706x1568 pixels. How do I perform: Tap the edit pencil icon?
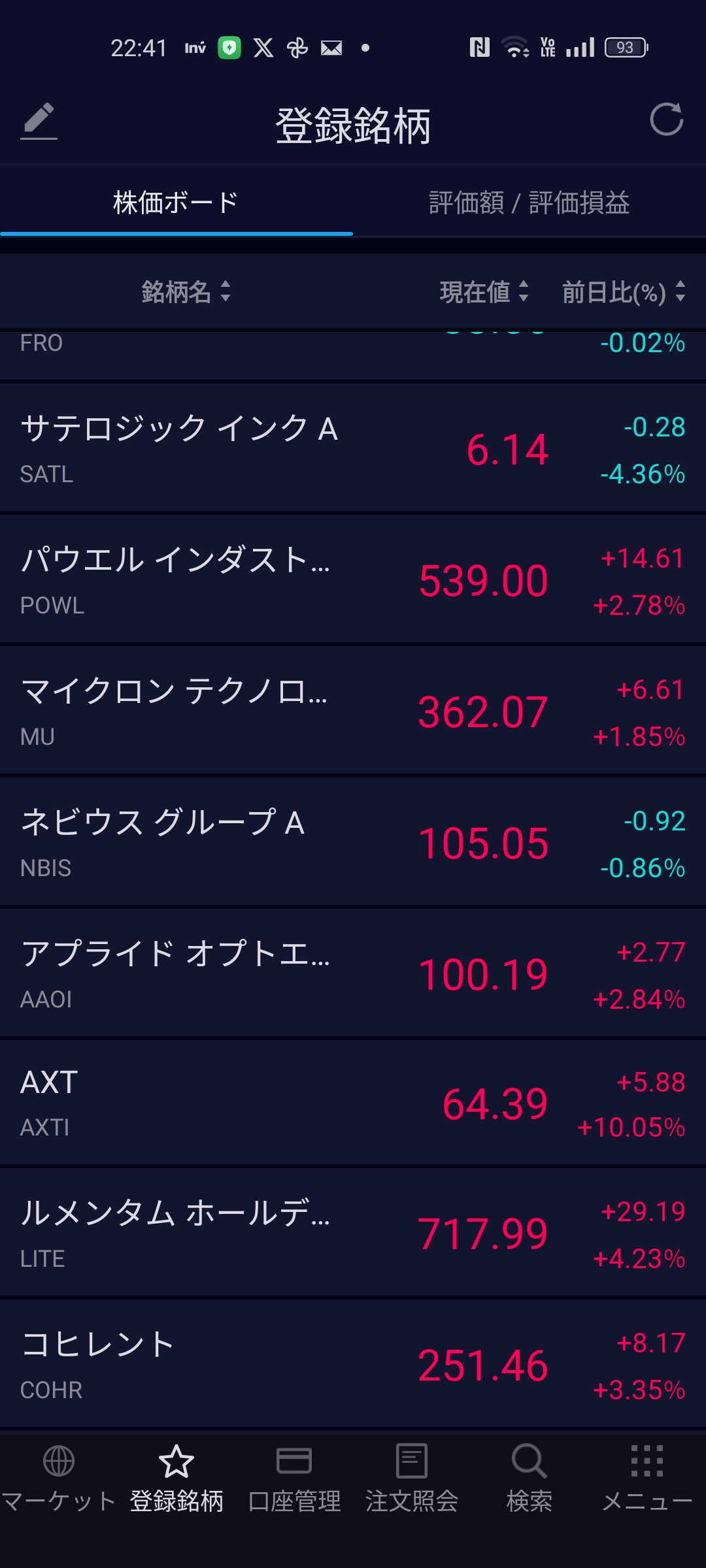pos(39,121)
